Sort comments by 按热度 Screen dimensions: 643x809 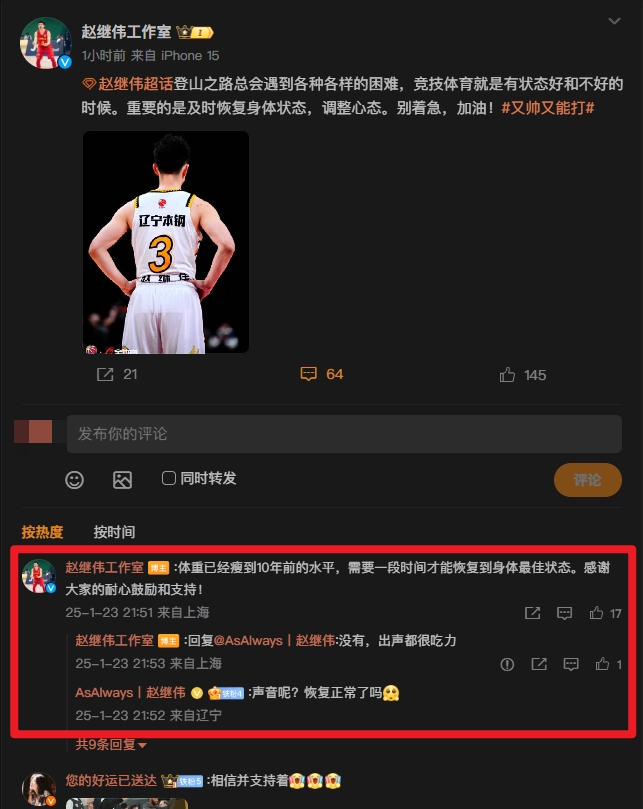(x=43, y=532)
